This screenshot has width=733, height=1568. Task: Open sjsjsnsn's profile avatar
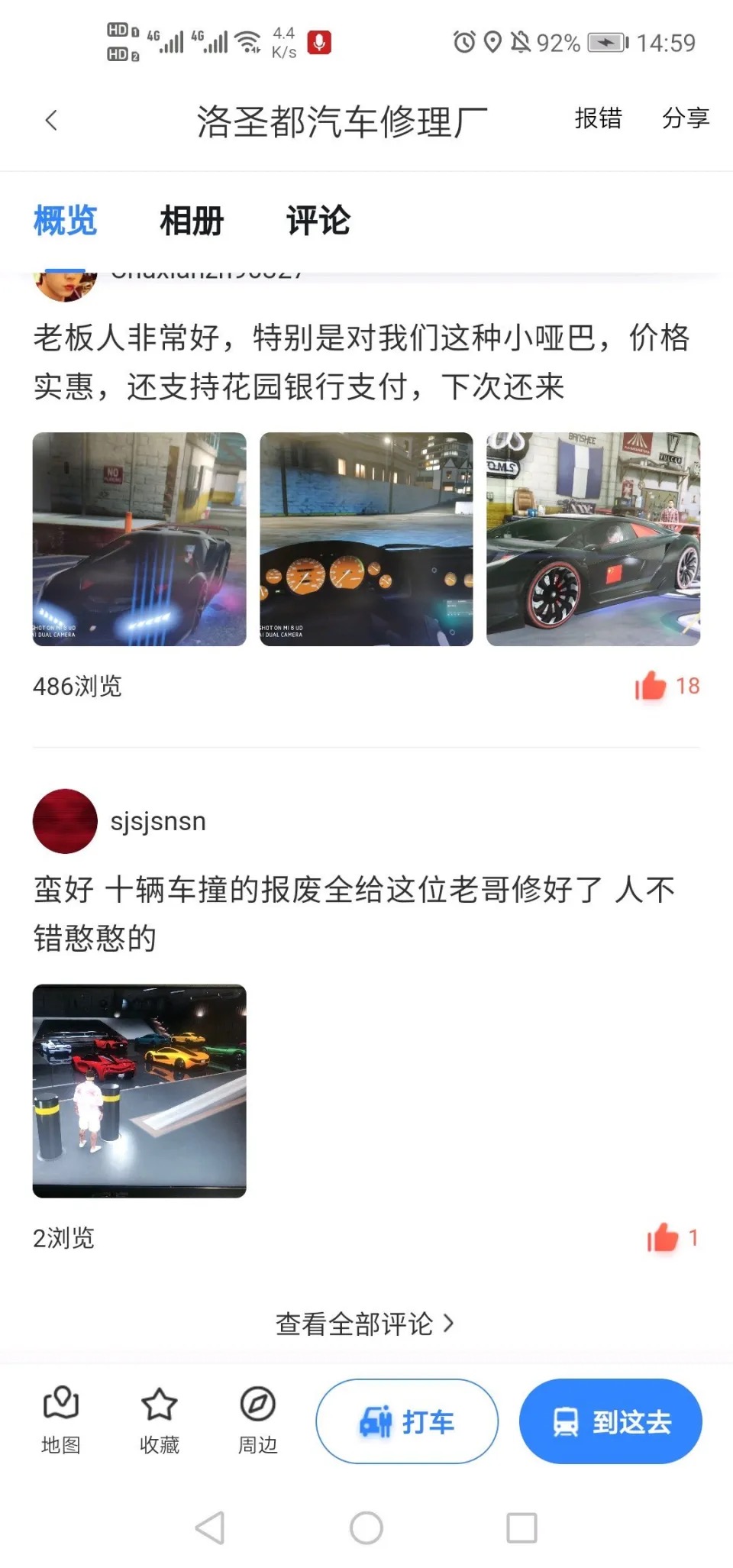tap(65, 821)
